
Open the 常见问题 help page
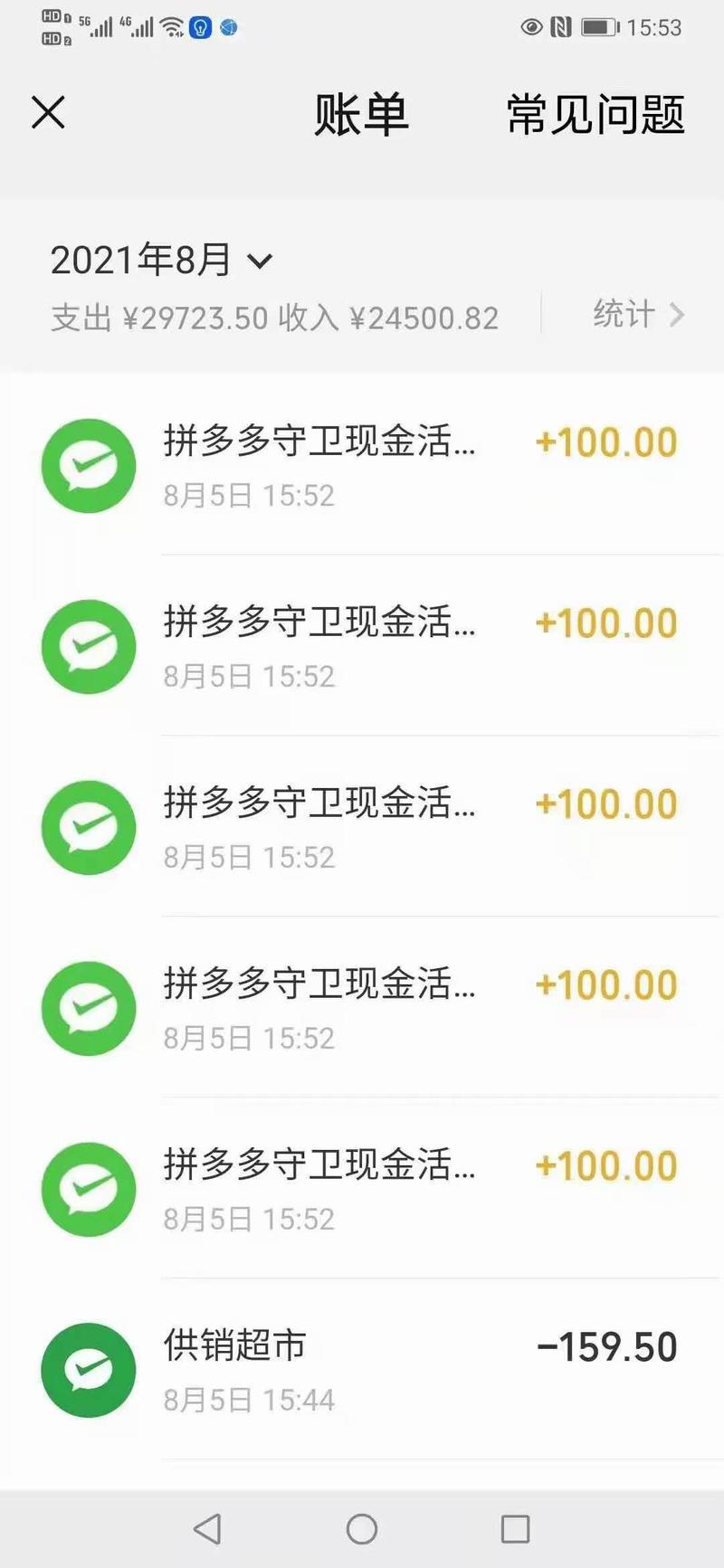click(595, 116)
